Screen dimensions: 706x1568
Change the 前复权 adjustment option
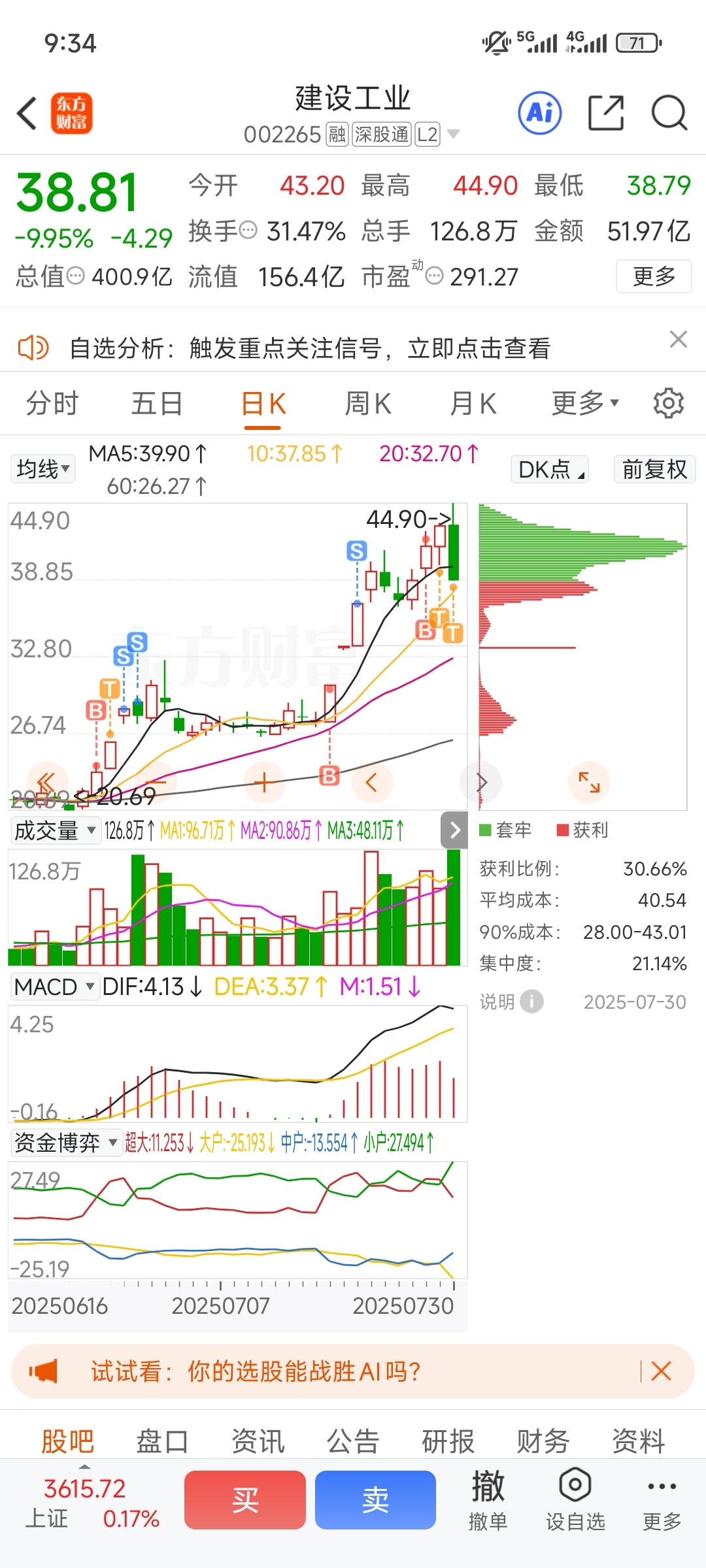click(655, 469)
